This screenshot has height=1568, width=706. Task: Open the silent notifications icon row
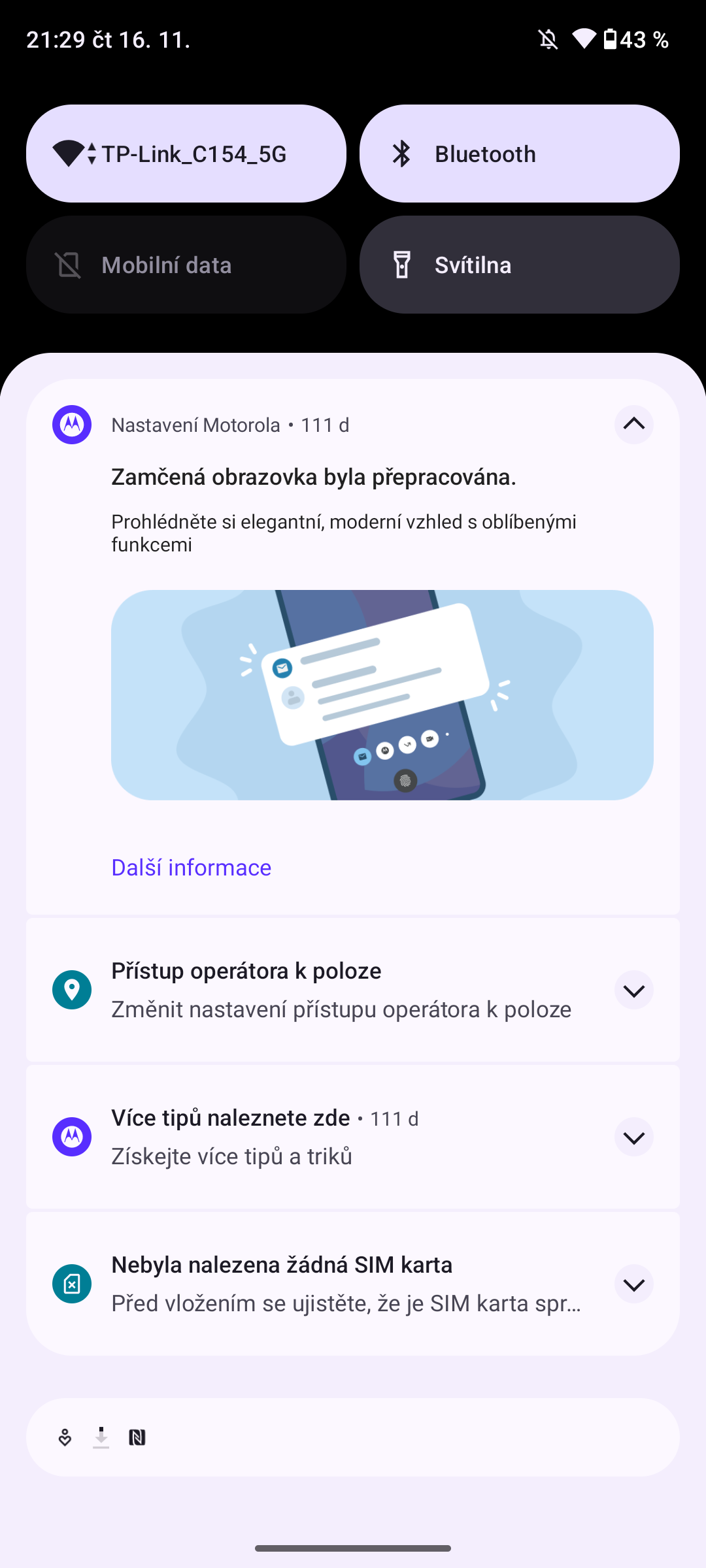point(353,1437)
